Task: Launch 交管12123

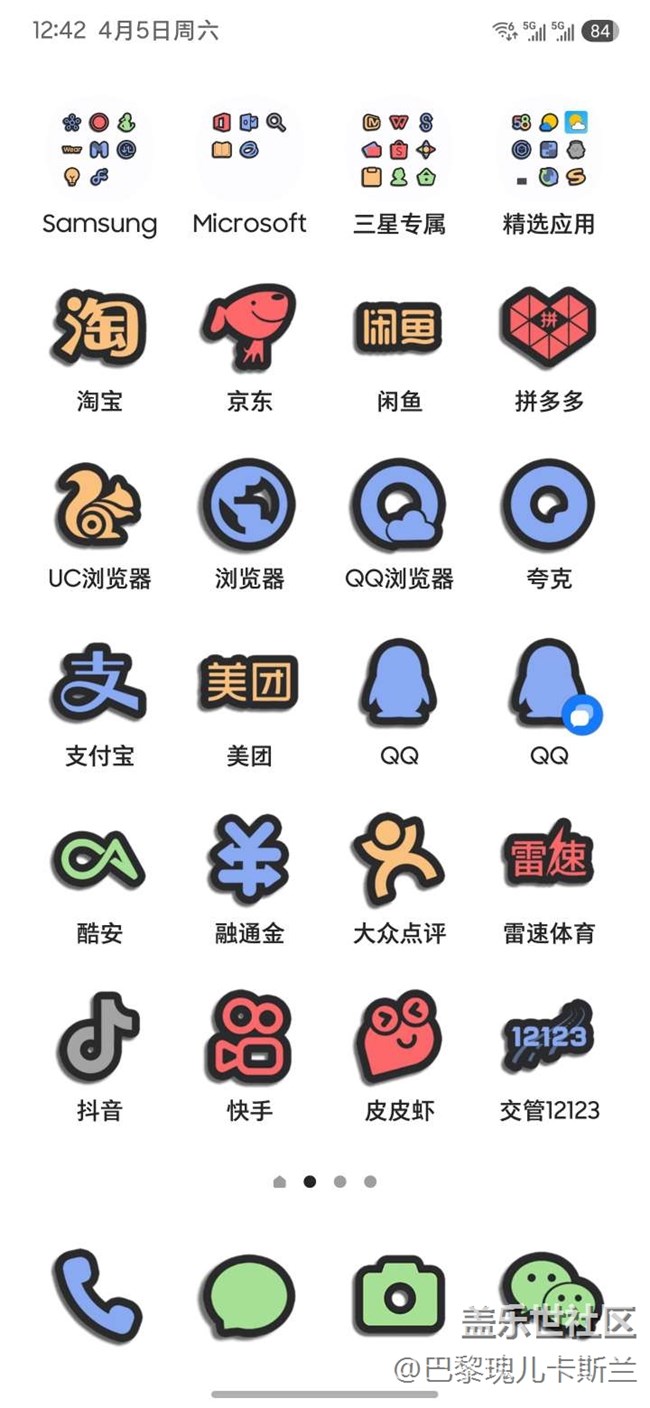Action: point(548,1037)
